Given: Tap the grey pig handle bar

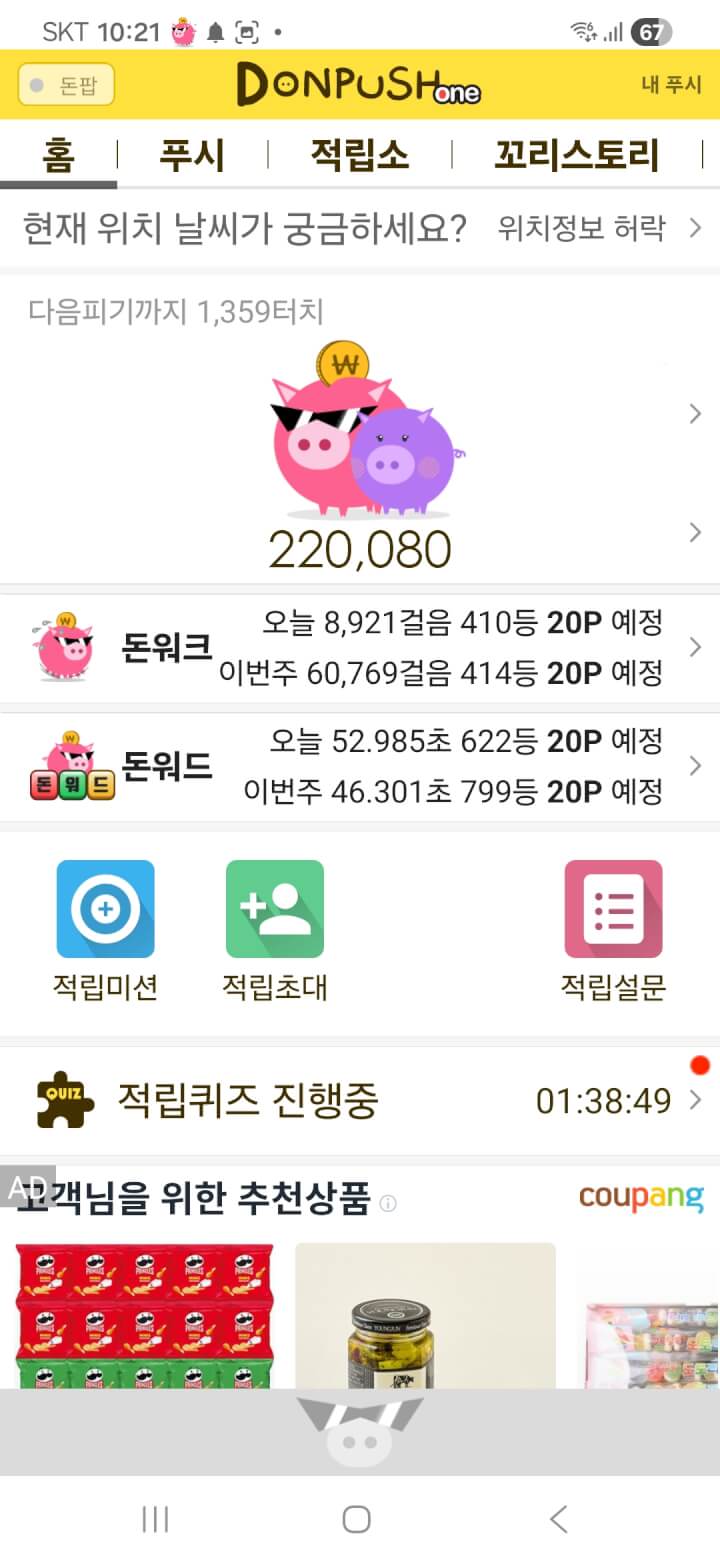Looking at the screenshot, I should point(360,1432).
